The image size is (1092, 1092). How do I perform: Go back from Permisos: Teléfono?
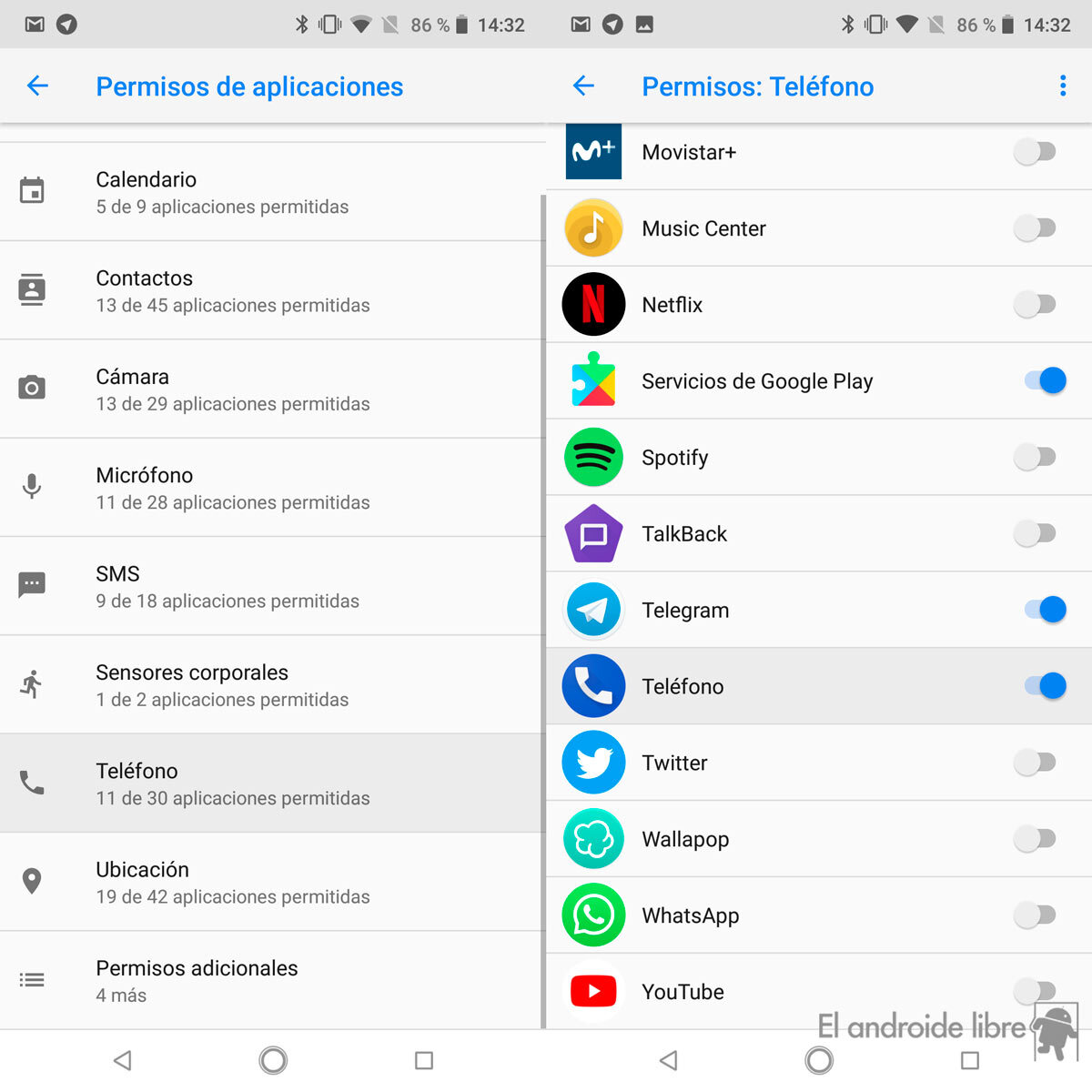tap(583, 86)
